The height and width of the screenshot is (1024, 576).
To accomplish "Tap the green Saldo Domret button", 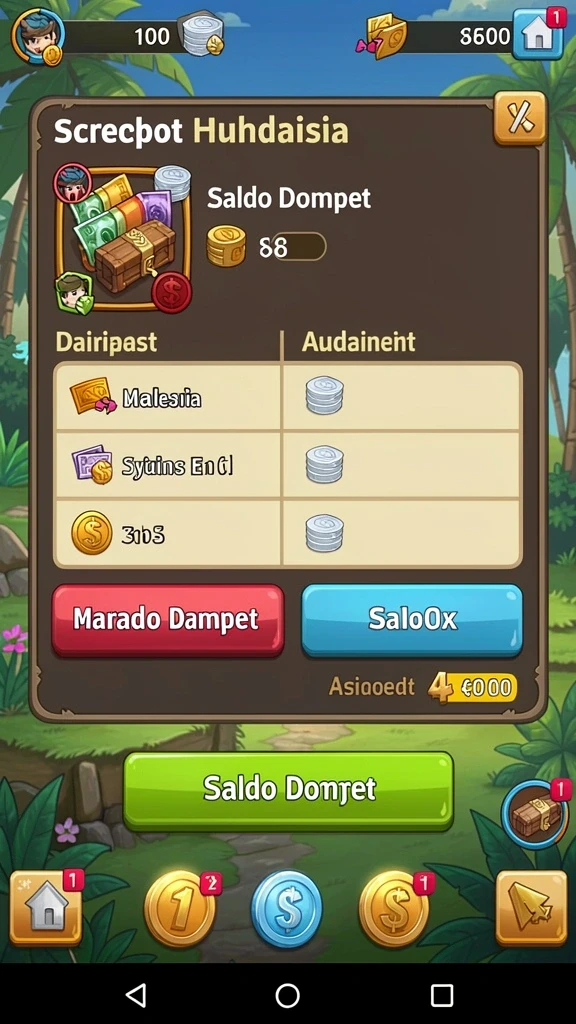I will [x=288, y=791].
